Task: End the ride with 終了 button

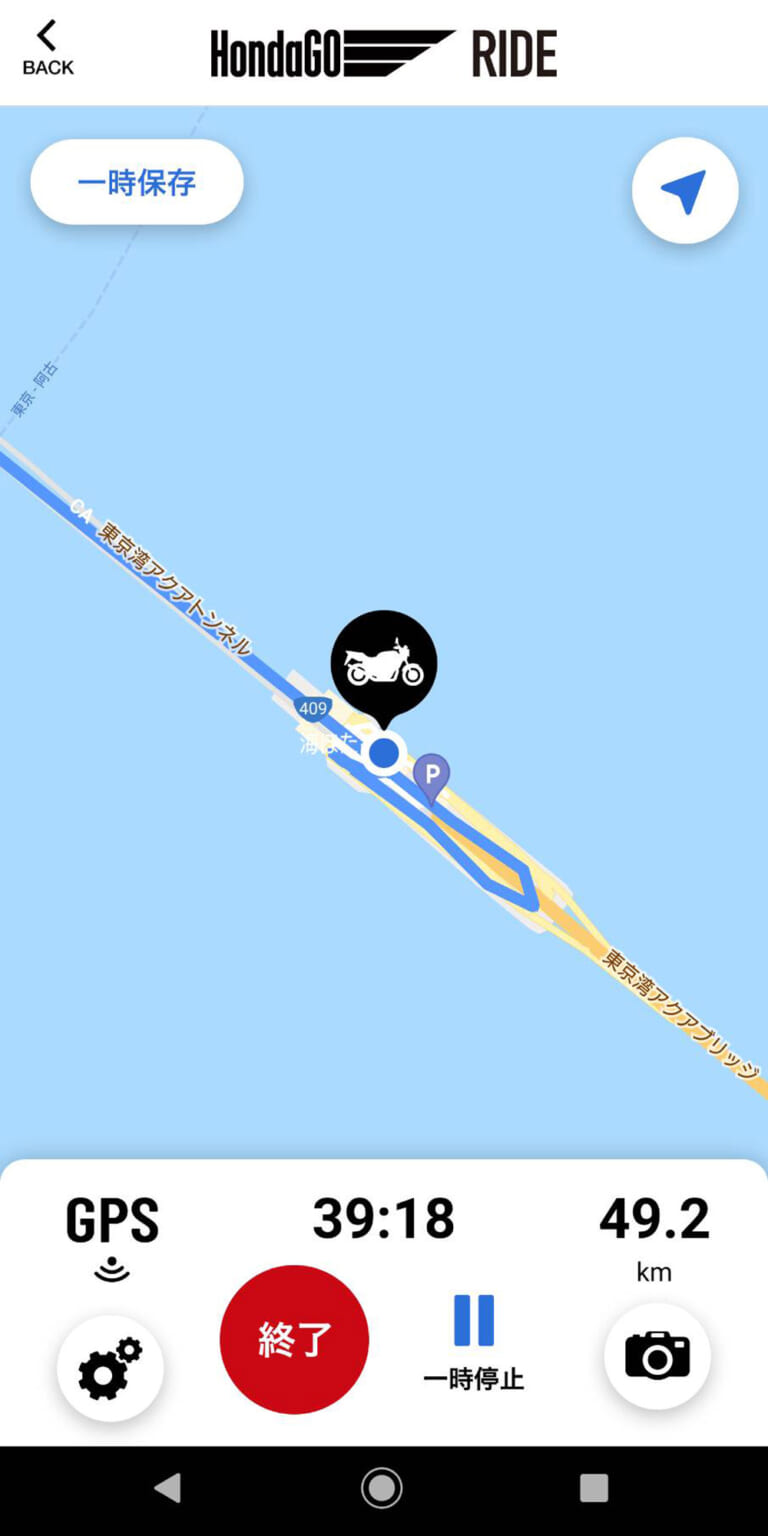Action: [294, 1339]
